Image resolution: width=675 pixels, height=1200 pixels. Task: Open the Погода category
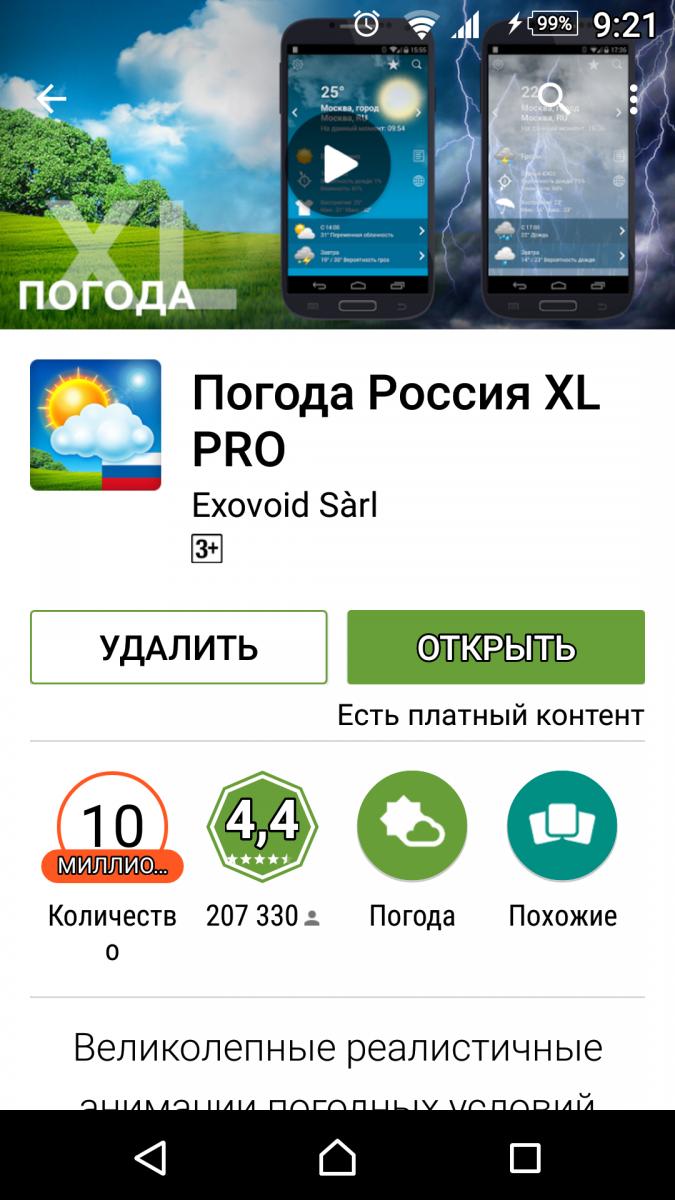[411, 826]
